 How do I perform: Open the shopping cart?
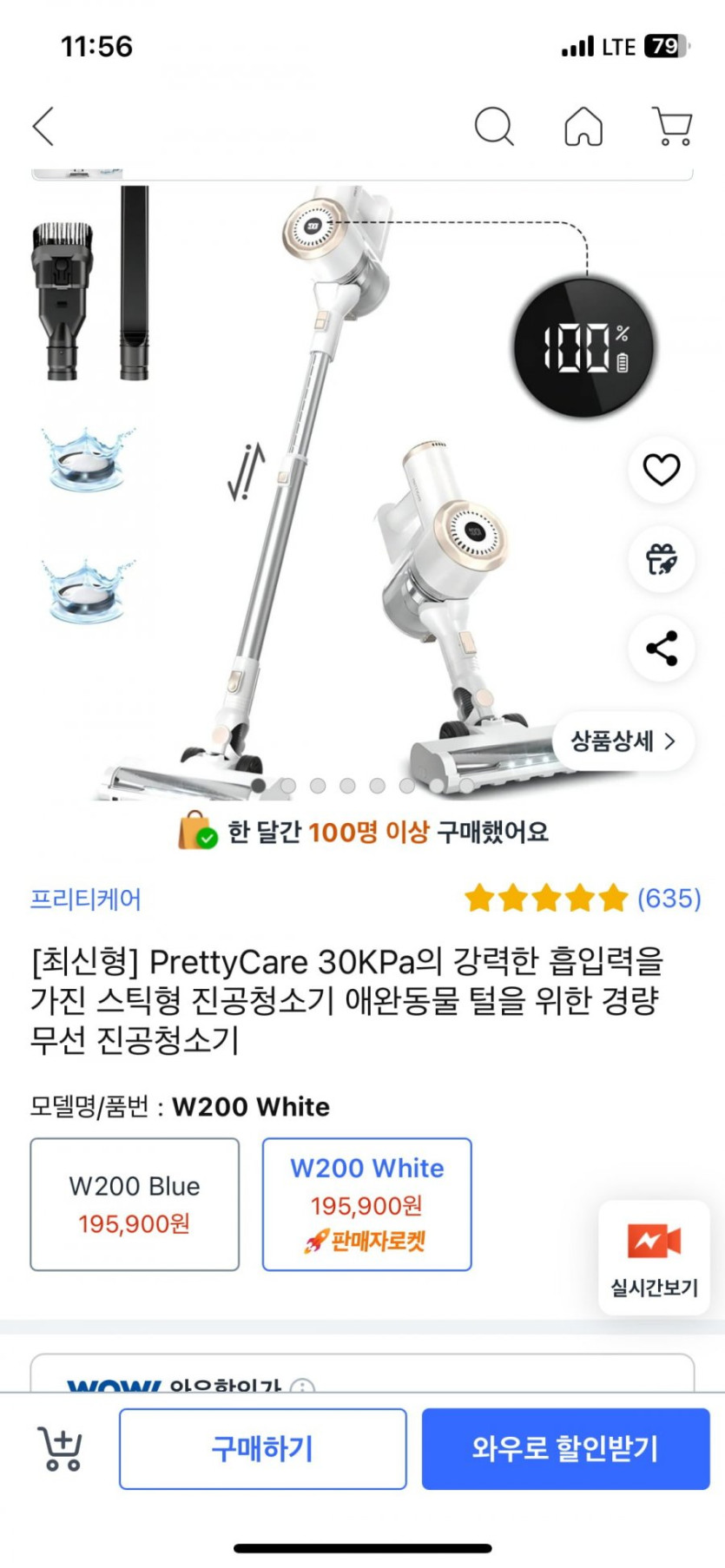point(673,126)
